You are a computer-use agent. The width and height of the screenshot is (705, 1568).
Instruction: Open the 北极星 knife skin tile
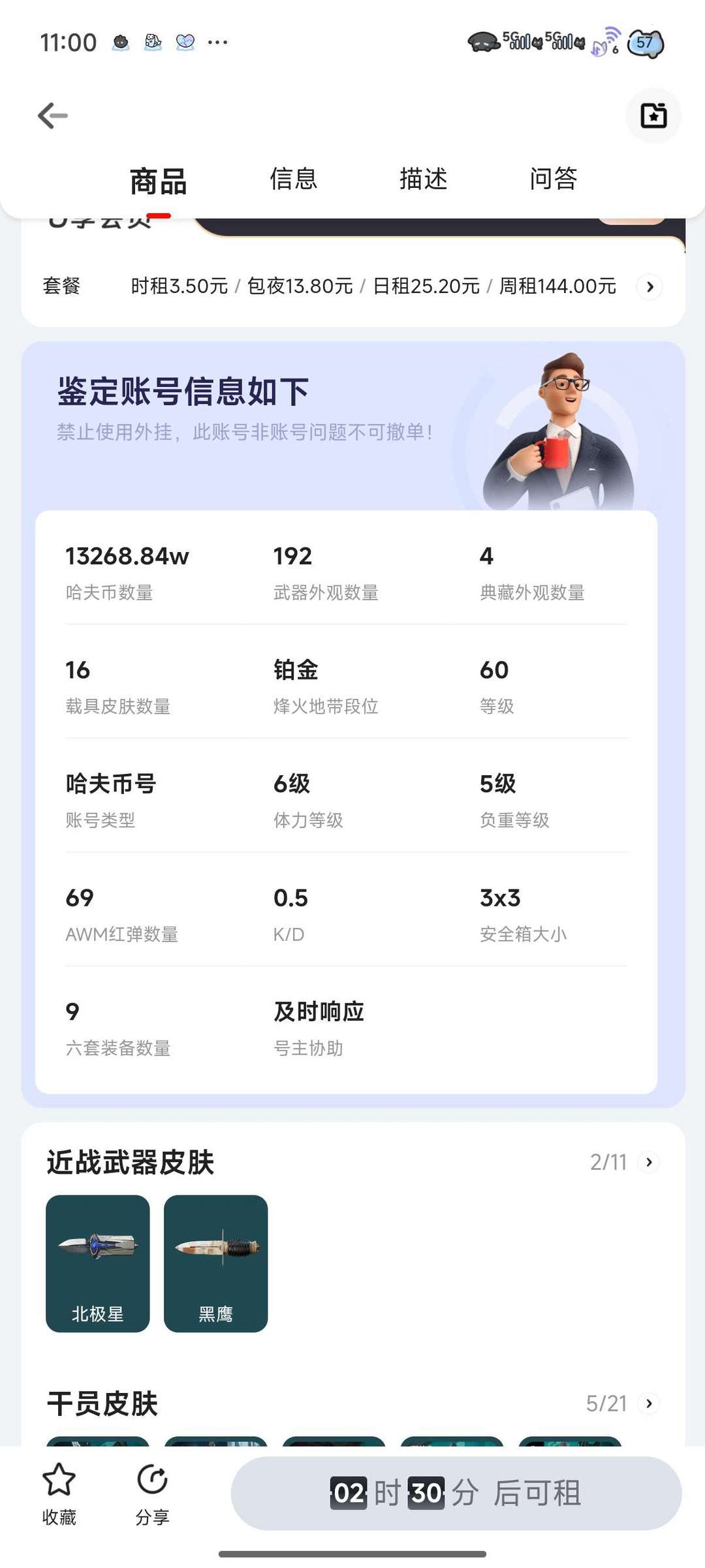click(98, 1263)
